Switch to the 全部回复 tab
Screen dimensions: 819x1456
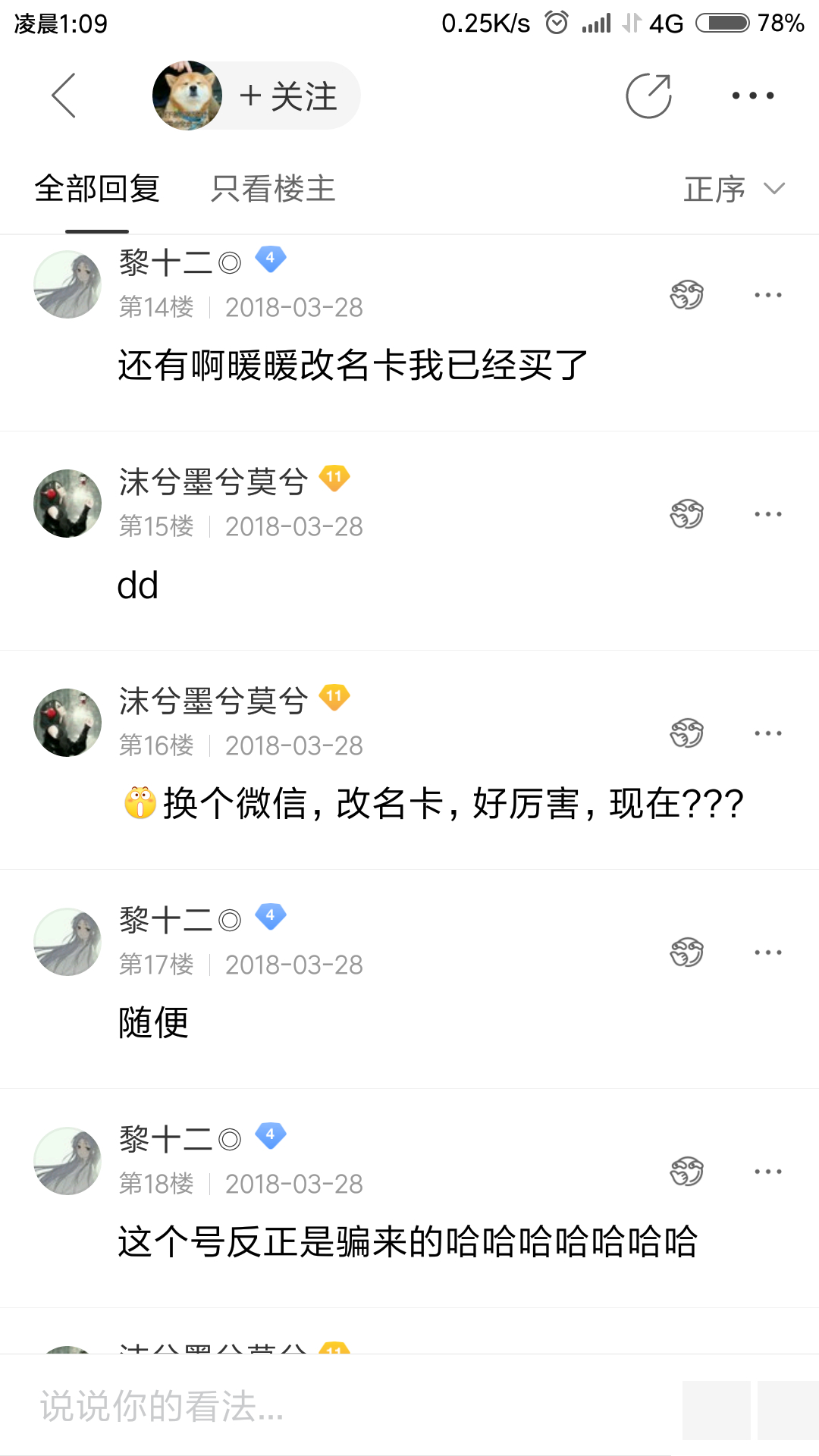click(97, 189)
